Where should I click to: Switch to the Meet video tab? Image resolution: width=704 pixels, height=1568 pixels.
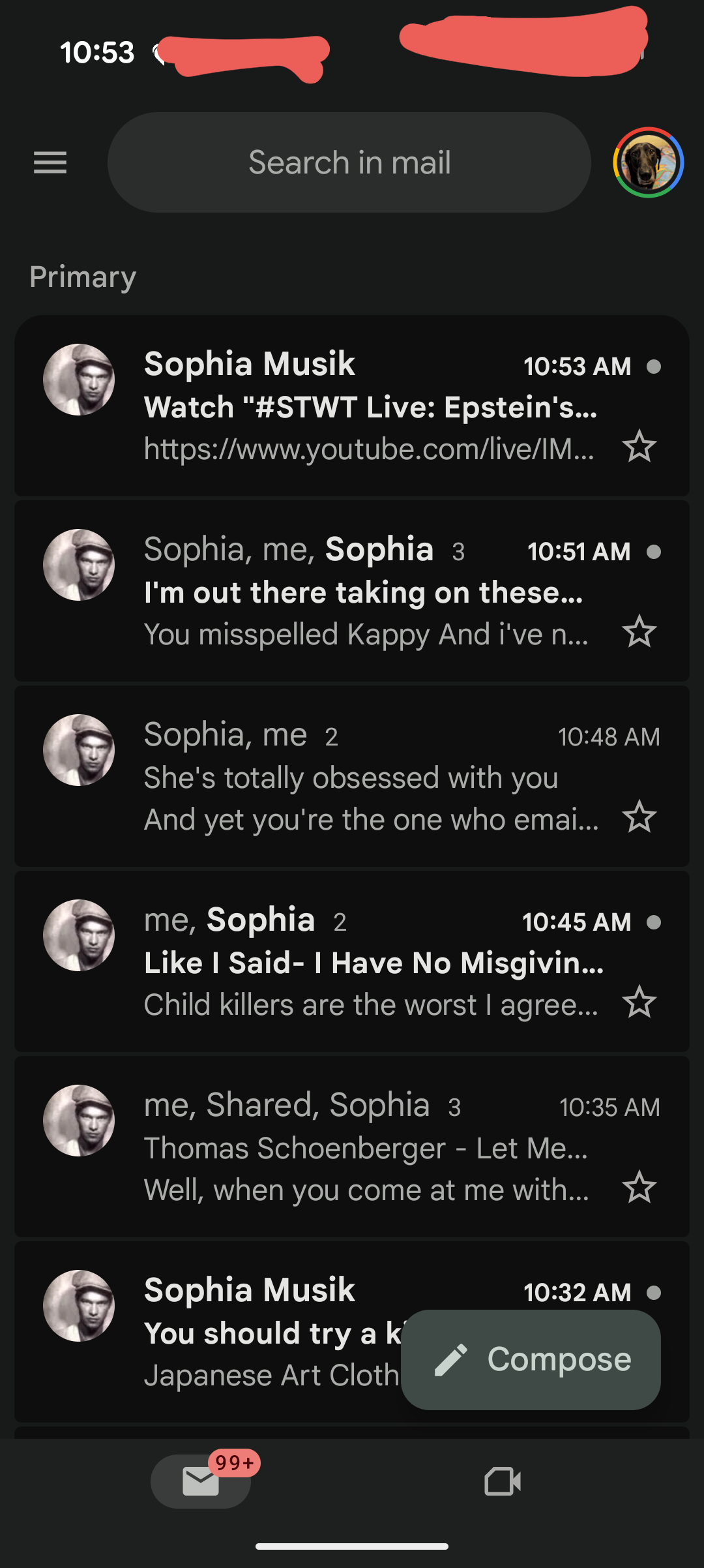click(x=503, y=1481)
